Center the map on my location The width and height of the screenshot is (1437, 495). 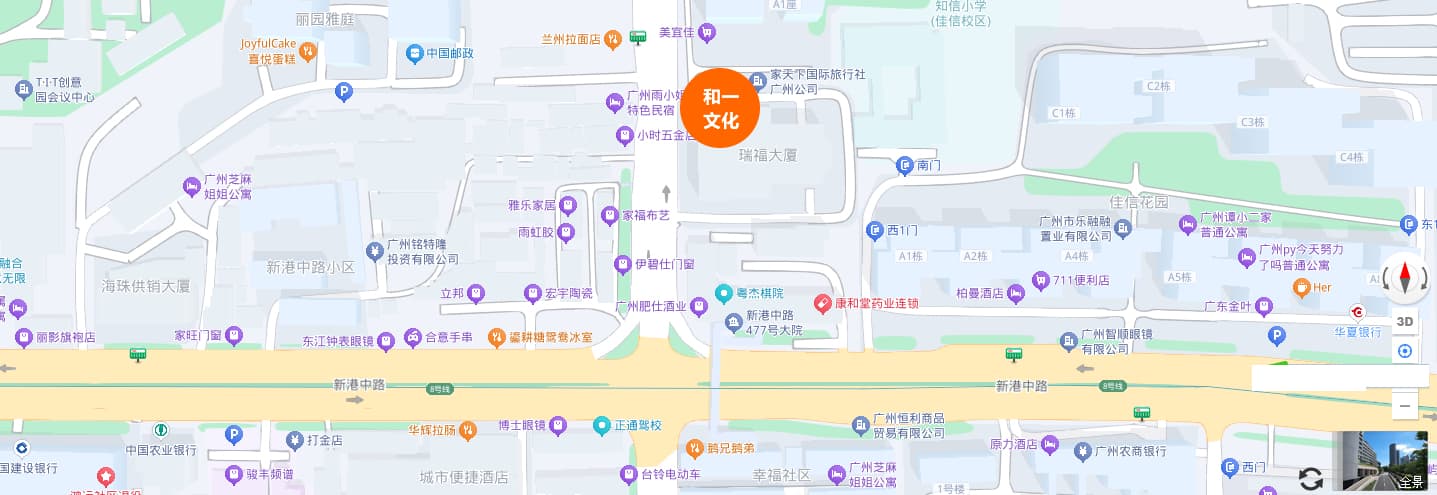pos(1405,351)
